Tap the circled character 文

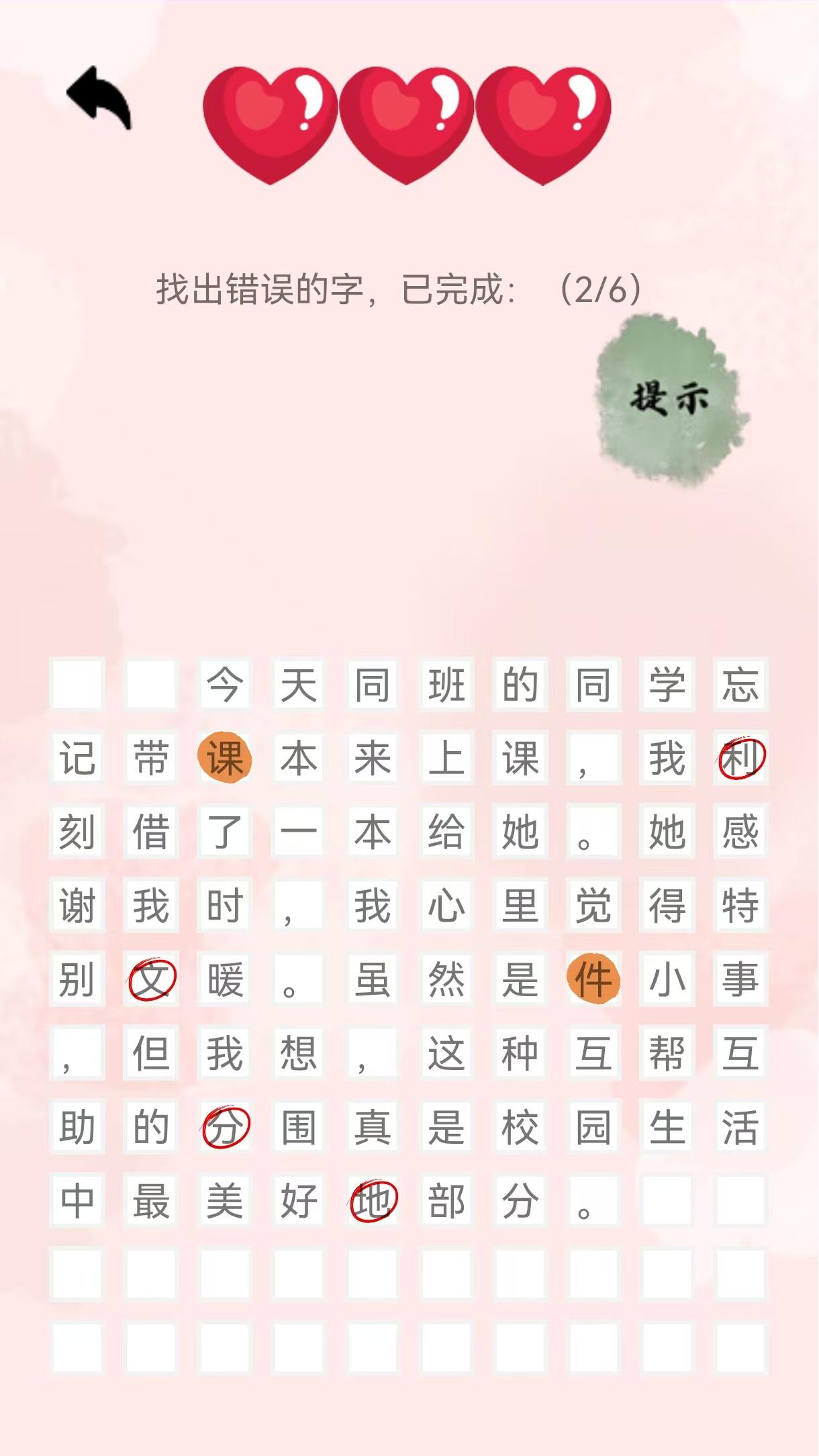point(151,979)
